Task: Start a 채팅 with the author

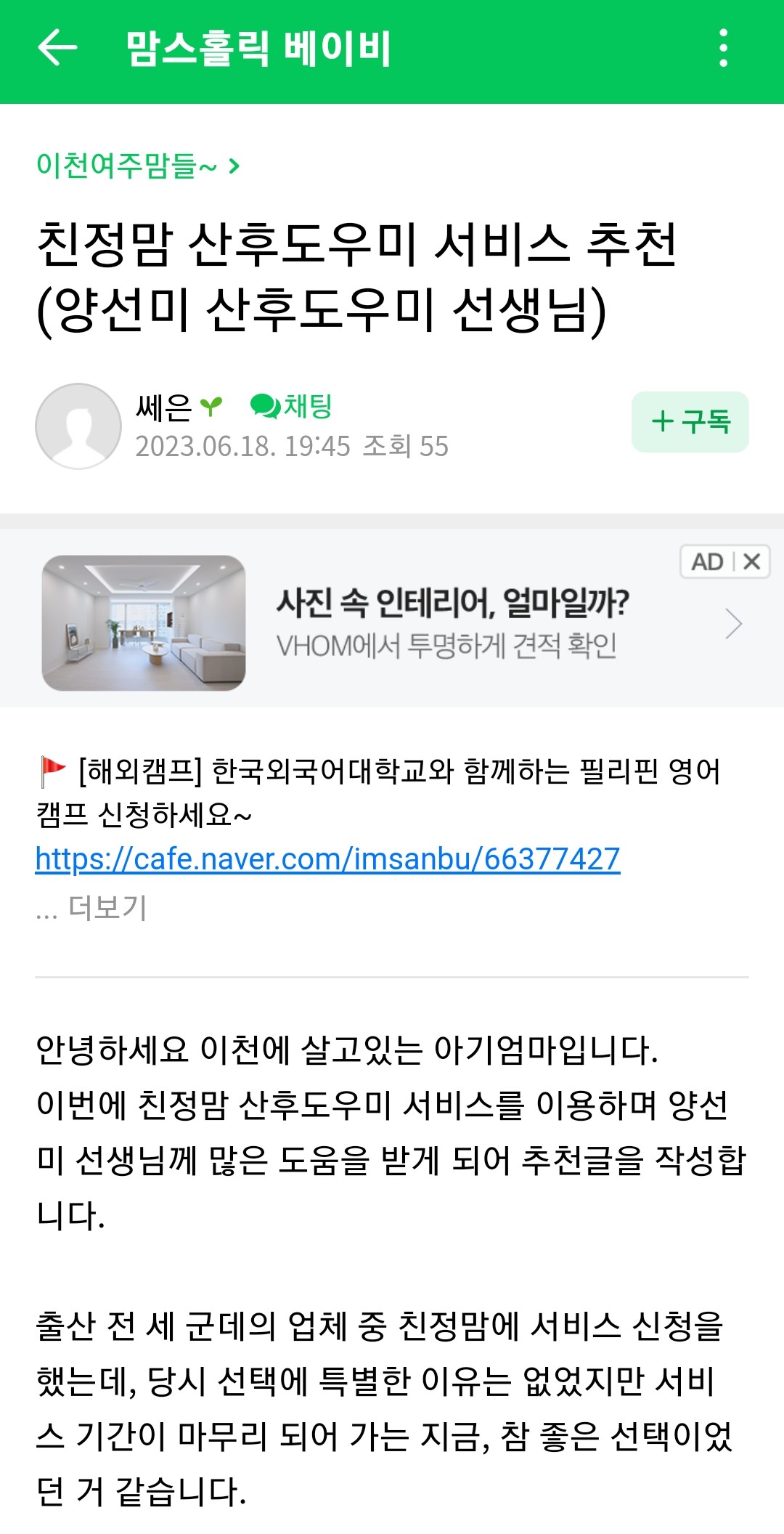Action: (291, 406)
